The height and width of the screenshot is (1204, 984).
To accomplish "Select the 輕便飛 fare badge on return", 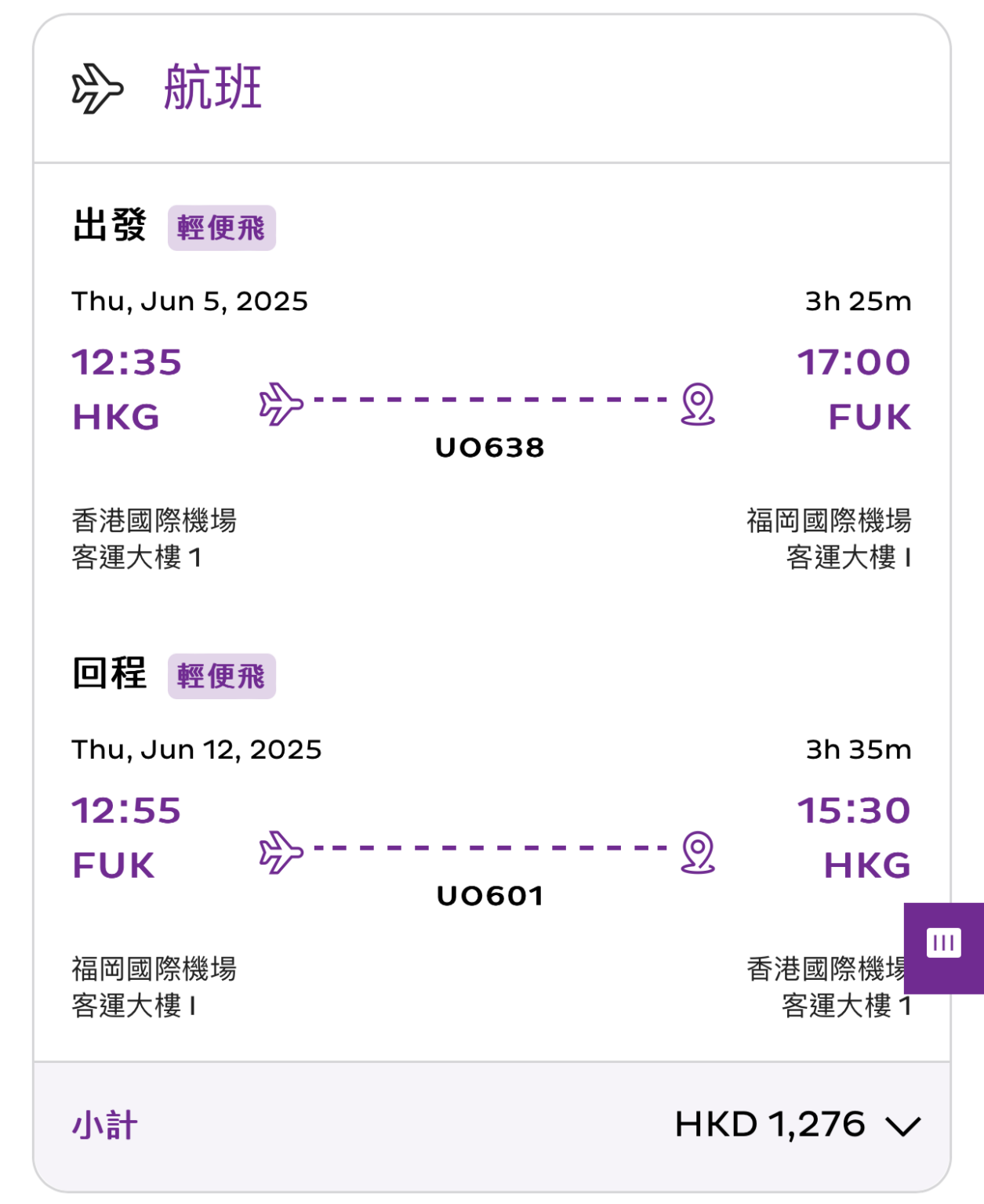I will (x=222, y=676).
